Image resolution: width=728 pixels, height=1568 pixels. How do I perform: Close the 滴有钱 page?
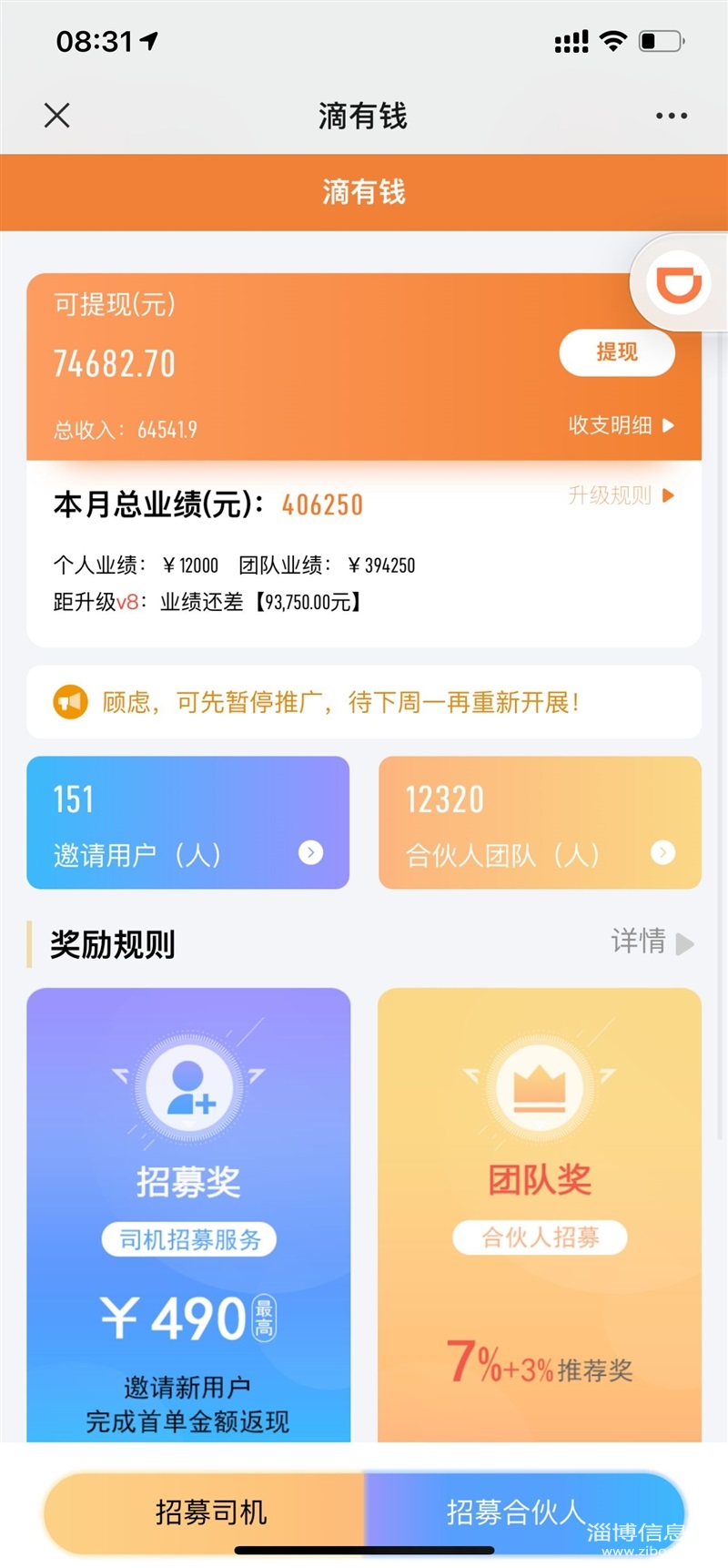point(56,116)
